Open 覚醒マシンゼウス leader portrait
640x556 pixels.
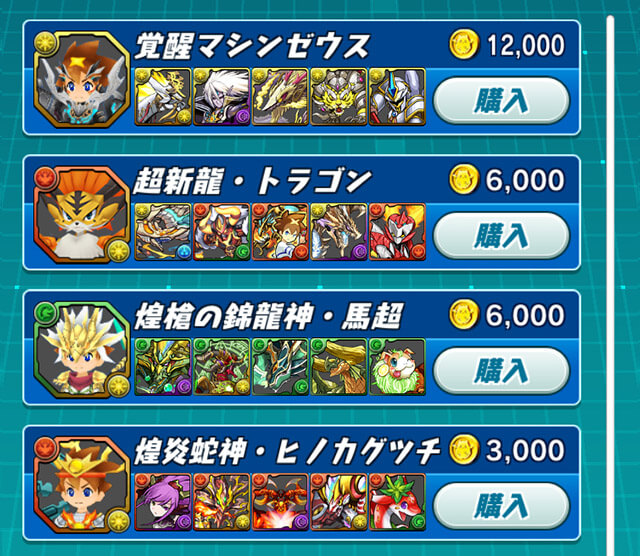(x=80, y=80)
